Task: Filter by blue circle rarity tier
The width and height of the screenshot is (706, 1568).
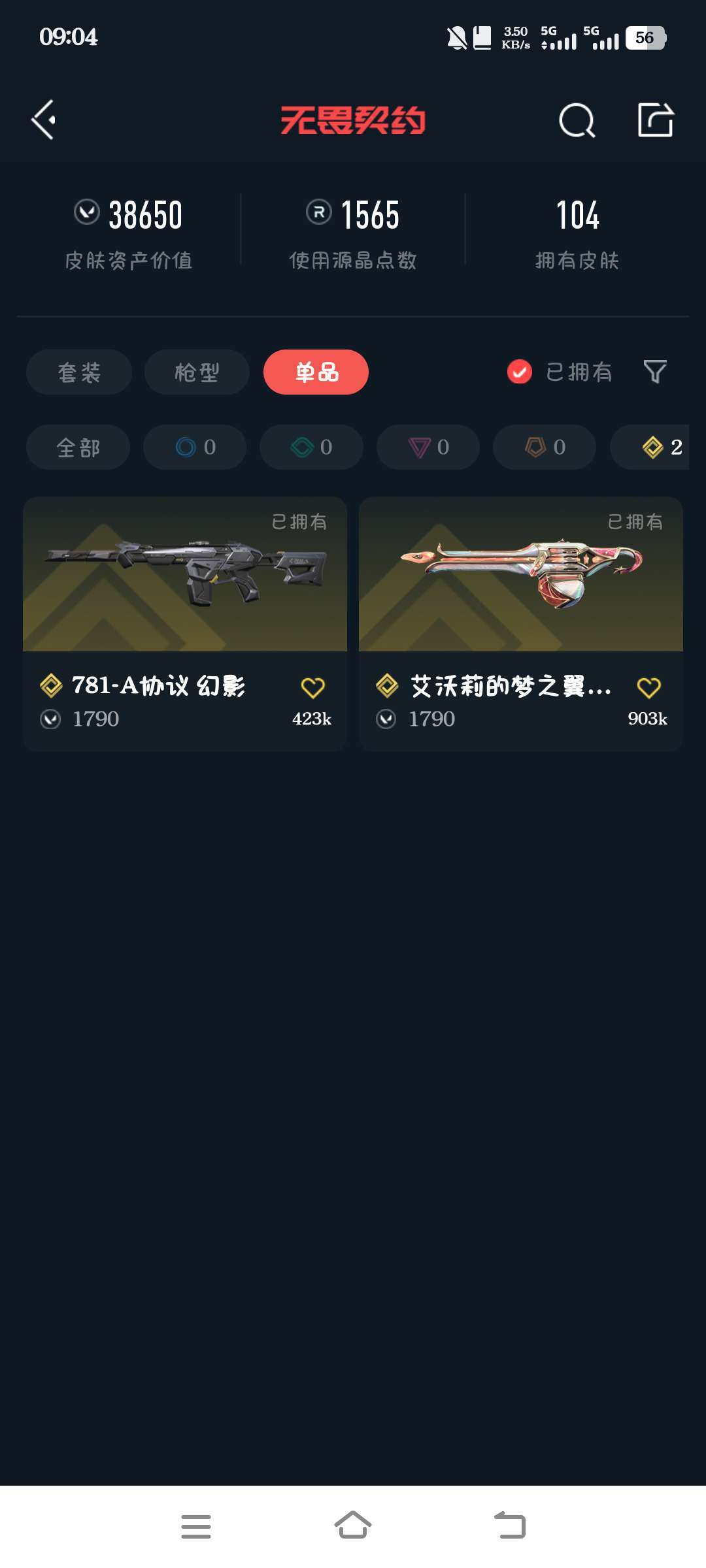Action: (195, 448)
